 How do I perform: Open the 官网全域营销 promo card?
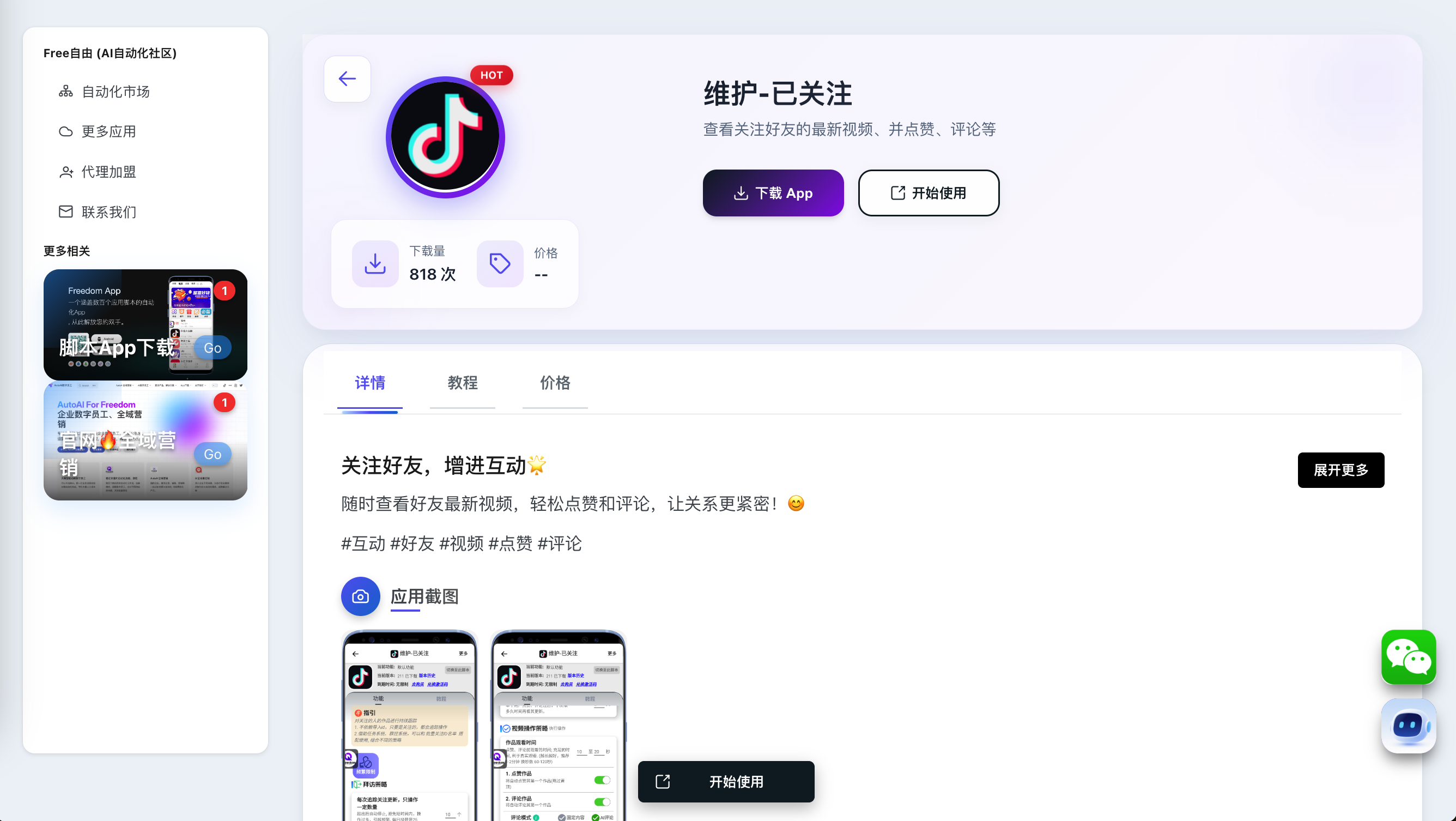tap(145, 442)
